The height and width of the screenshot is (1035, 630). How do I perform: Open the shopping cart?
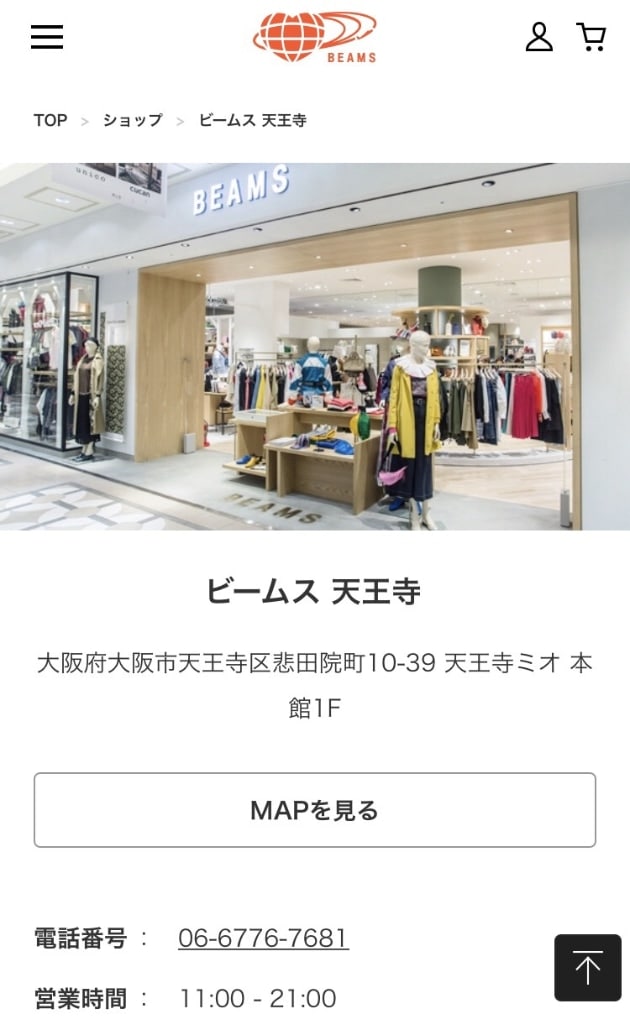click(x=591, y=37)
